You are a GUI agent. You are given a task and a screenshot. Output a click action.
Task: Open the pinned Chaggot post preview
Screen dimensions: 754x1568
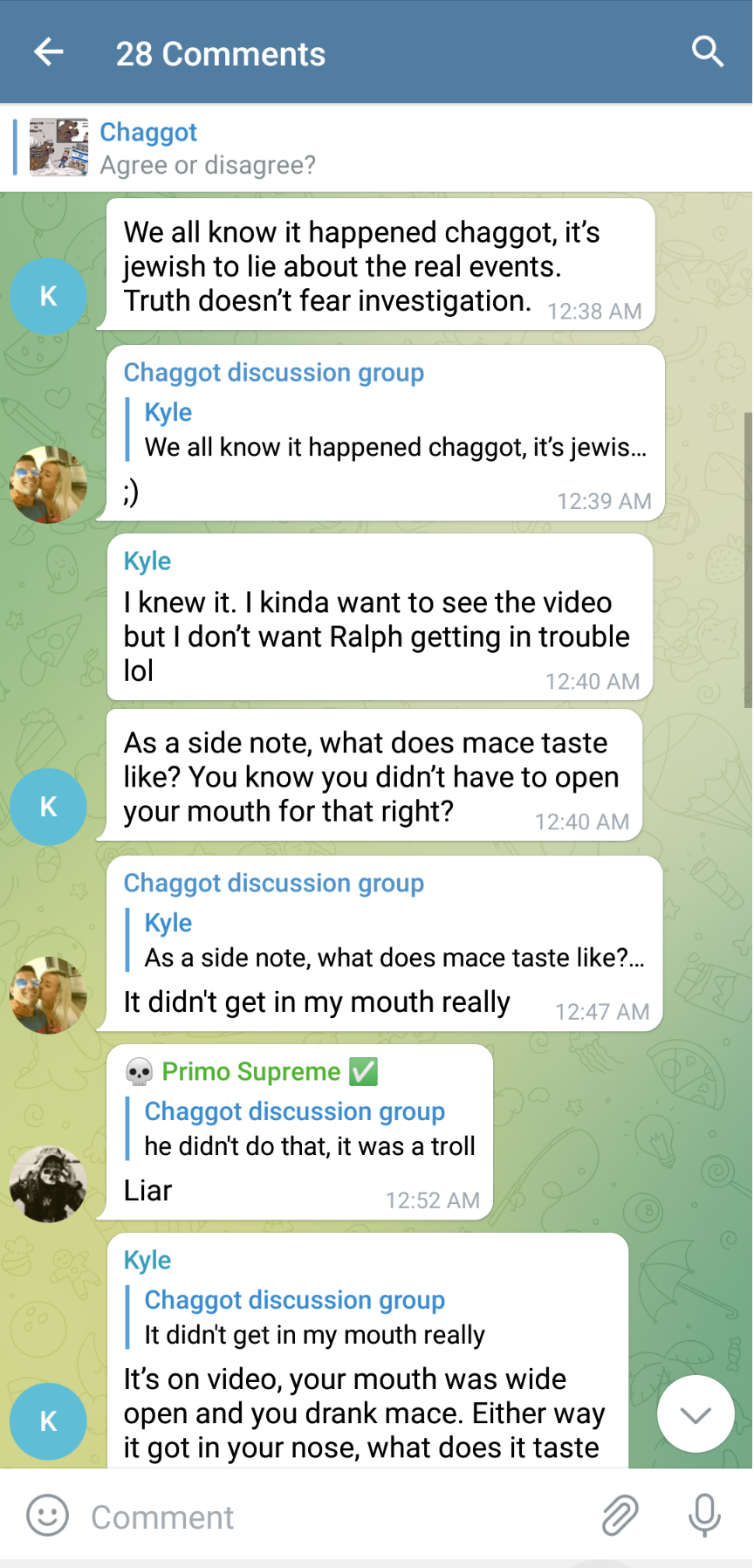click(376, 148)
